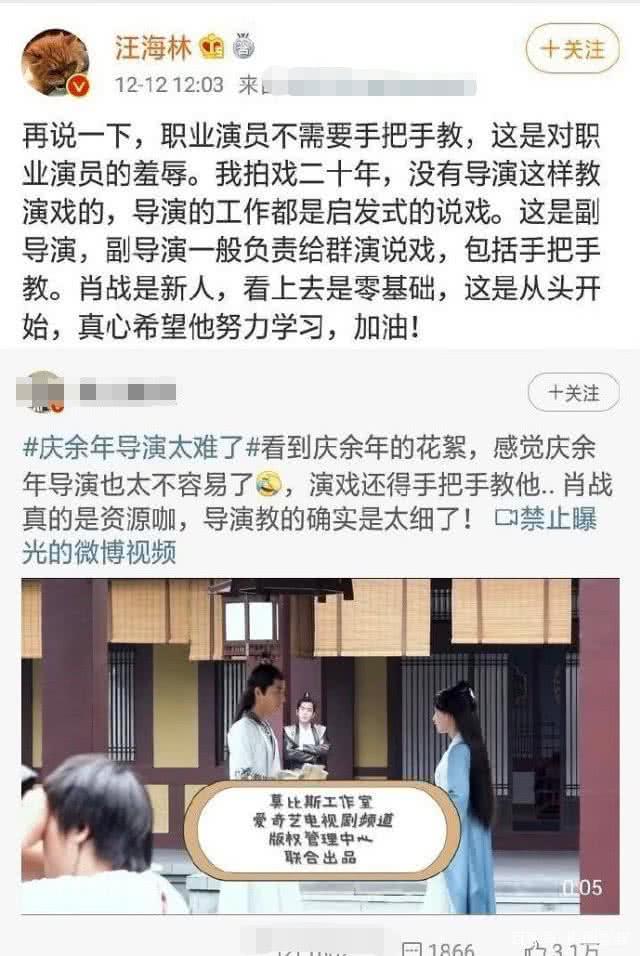The height and width of the screenshot is (956, 640).
Task: Follow 汪海林 with the top 关注 button
Action: pos(573,48)
